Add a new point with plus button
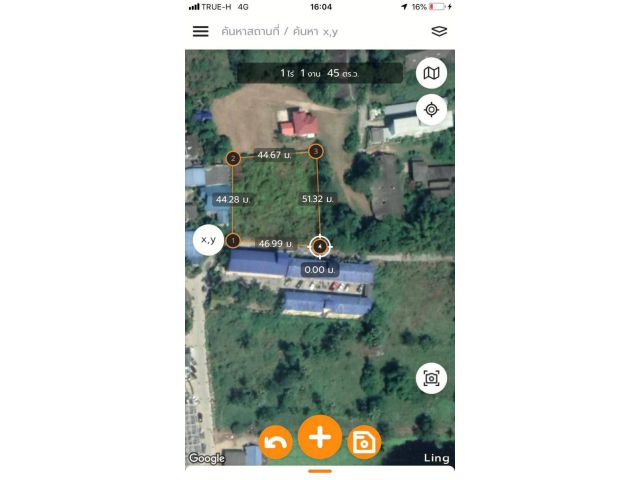Image resolution: width=640 pixels, height=480 pixels. tap(320, 437)
